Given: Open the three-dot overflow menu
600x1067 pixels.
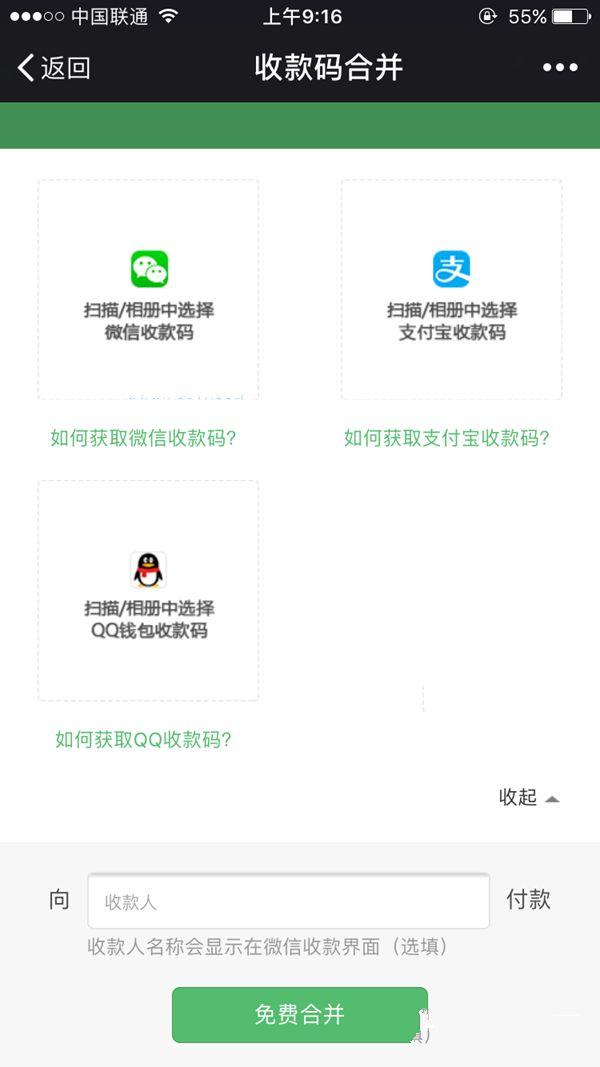Looking at the screenshot, I should click(560, 67).
